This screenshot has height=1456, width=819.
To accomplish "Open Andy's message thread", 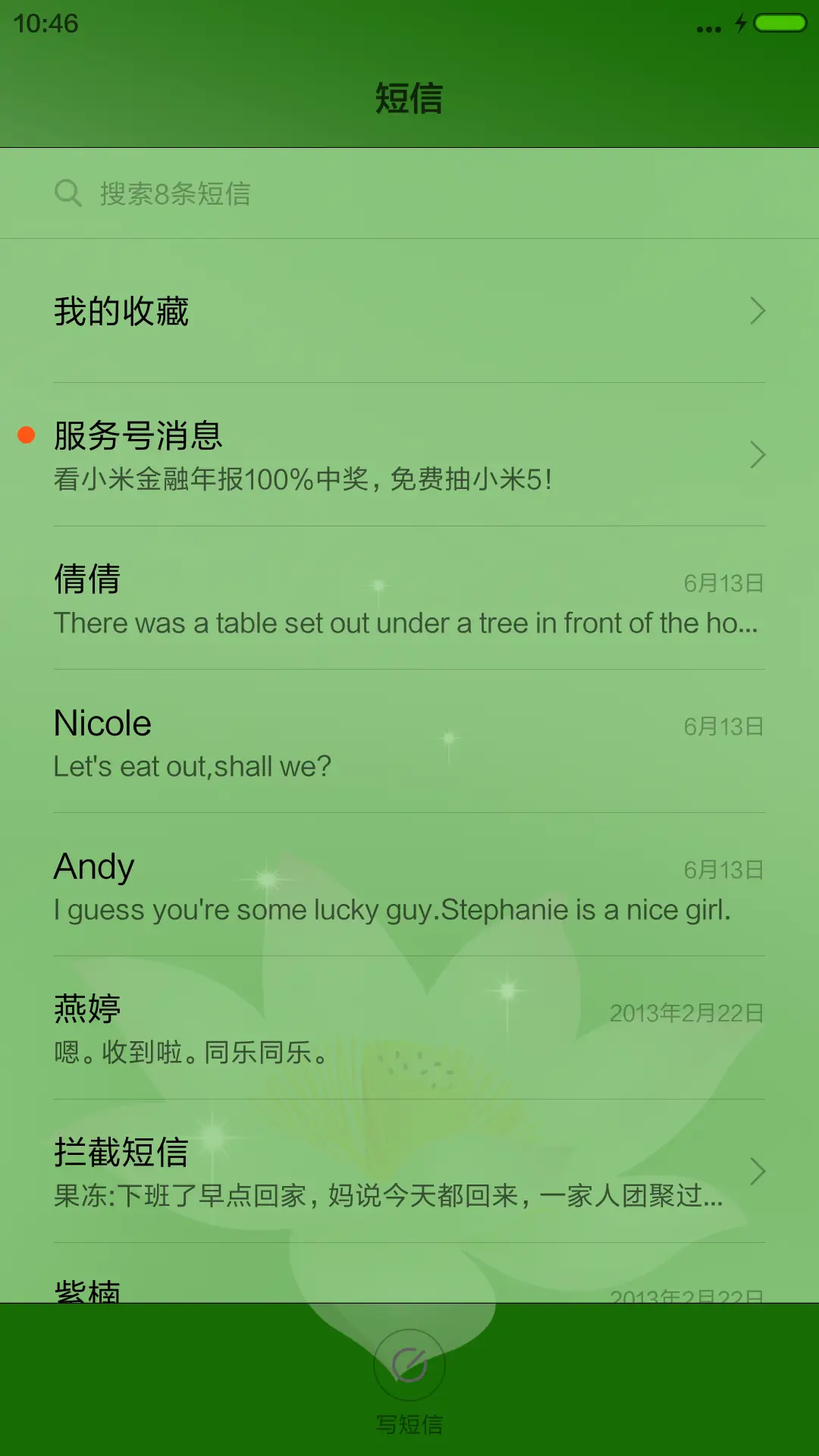I will coord(409,886).
